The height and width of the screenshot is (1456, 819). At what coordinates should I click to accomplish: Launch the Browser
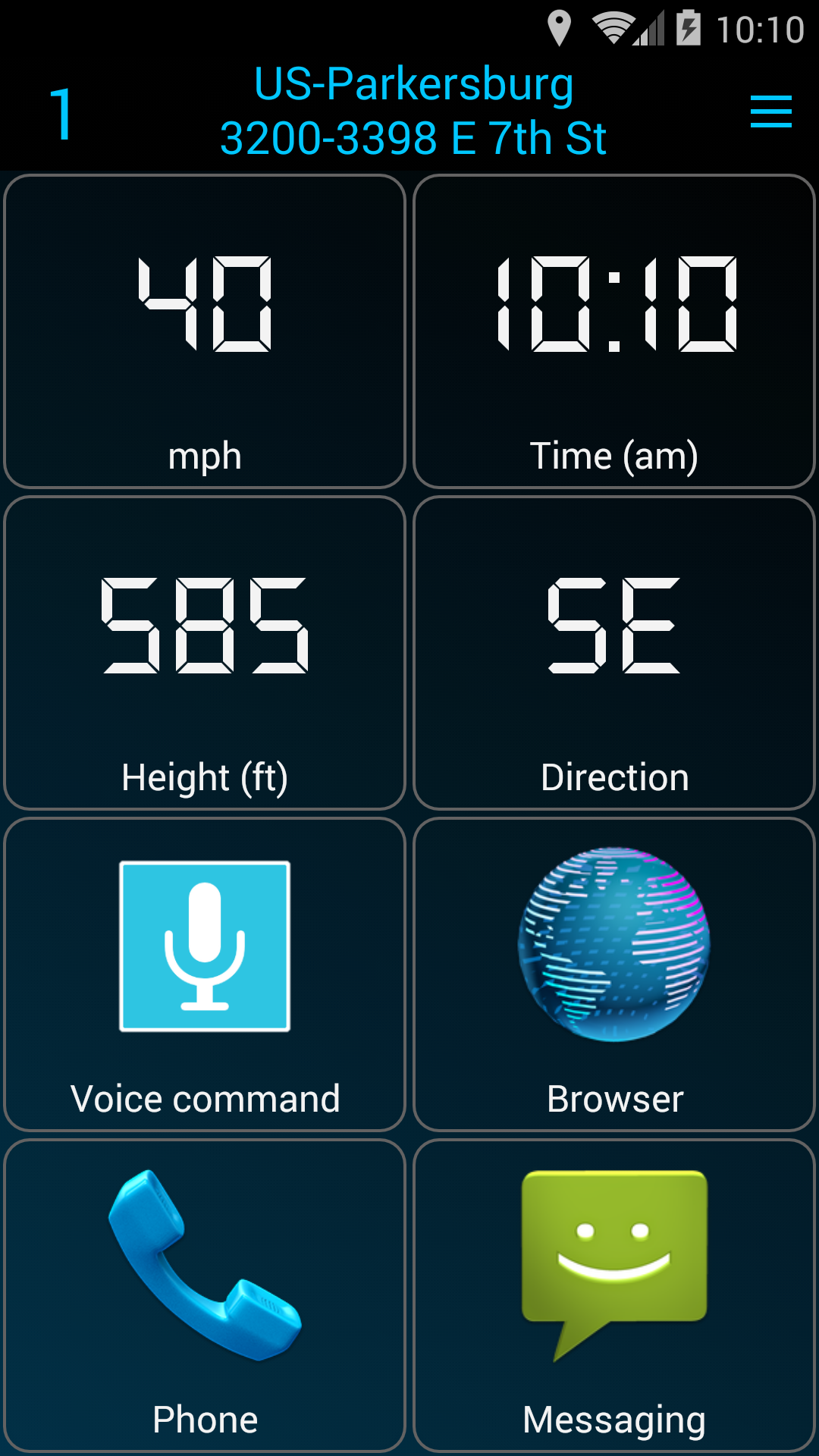pyautogui.click(x=614, y=974)
